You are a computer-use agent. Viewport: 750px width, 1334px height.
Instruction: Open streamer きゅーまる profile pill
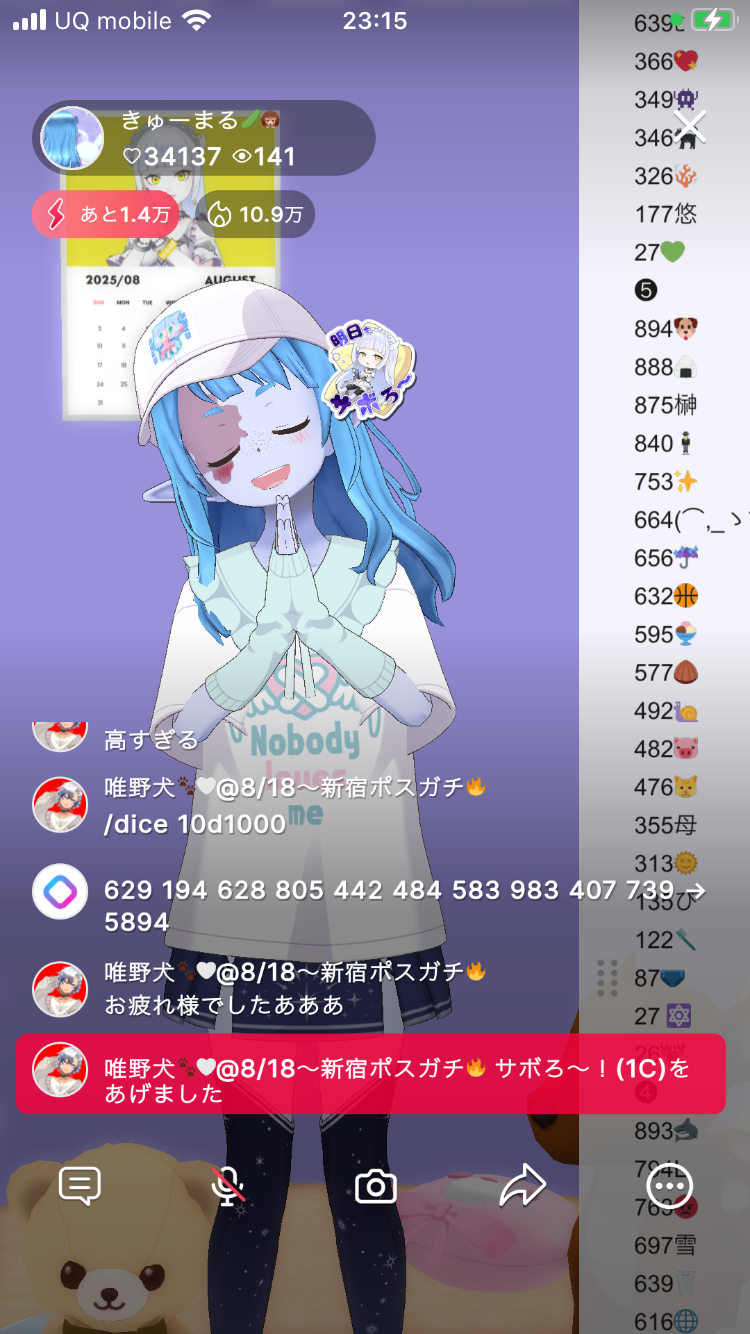[204, 139]
